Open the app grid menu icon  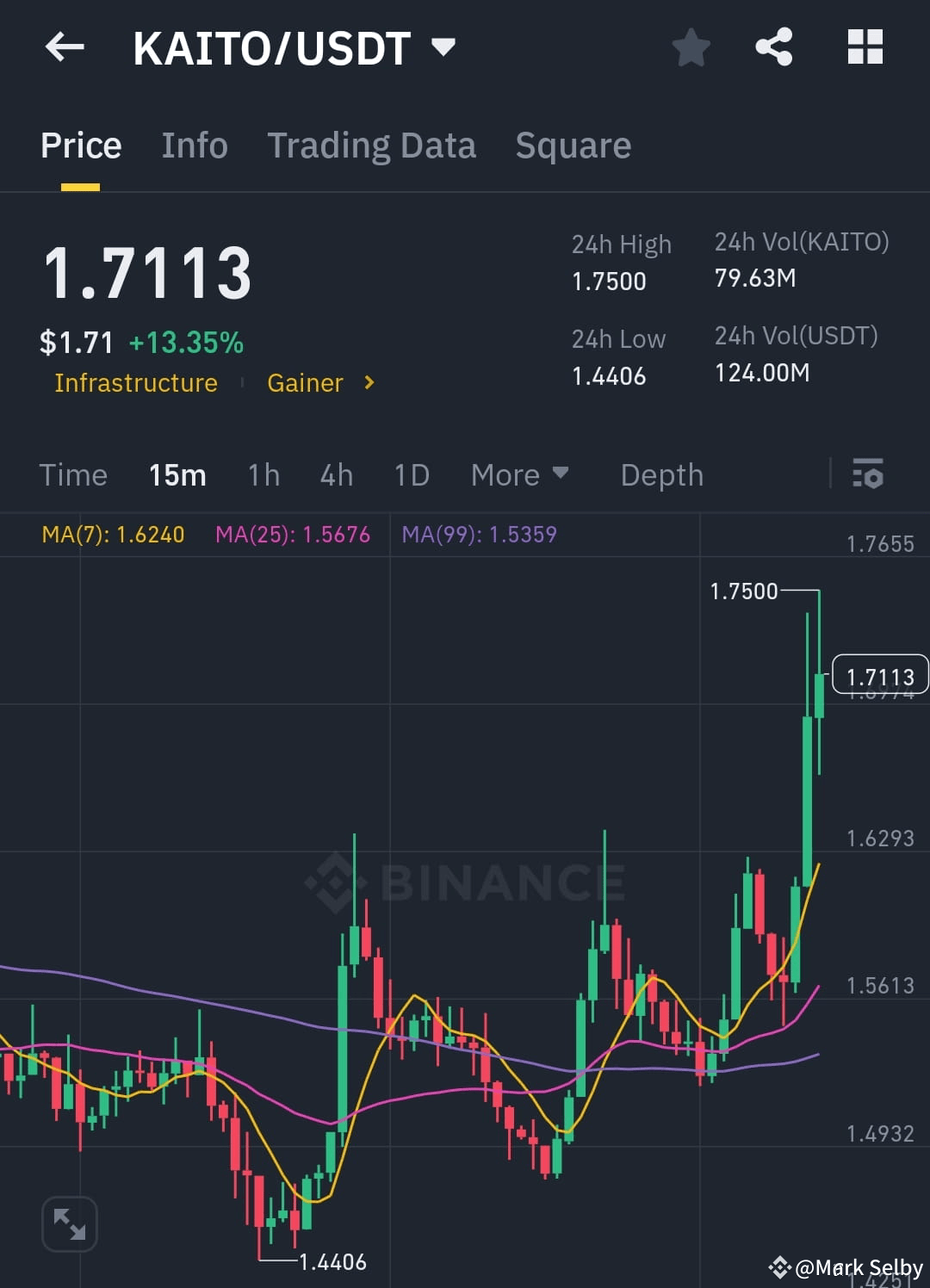tap(865, 48)
